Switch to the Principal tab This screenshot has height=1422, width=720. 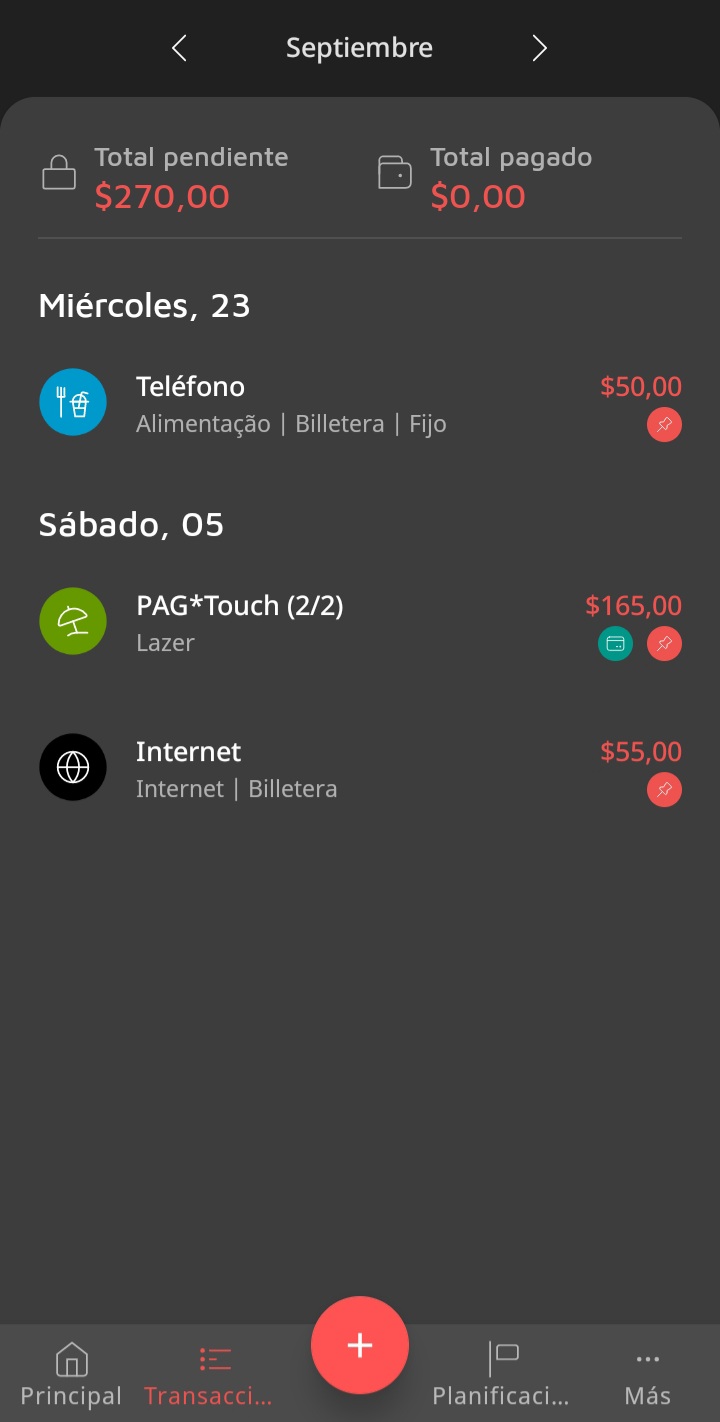tap(71, 1375)
